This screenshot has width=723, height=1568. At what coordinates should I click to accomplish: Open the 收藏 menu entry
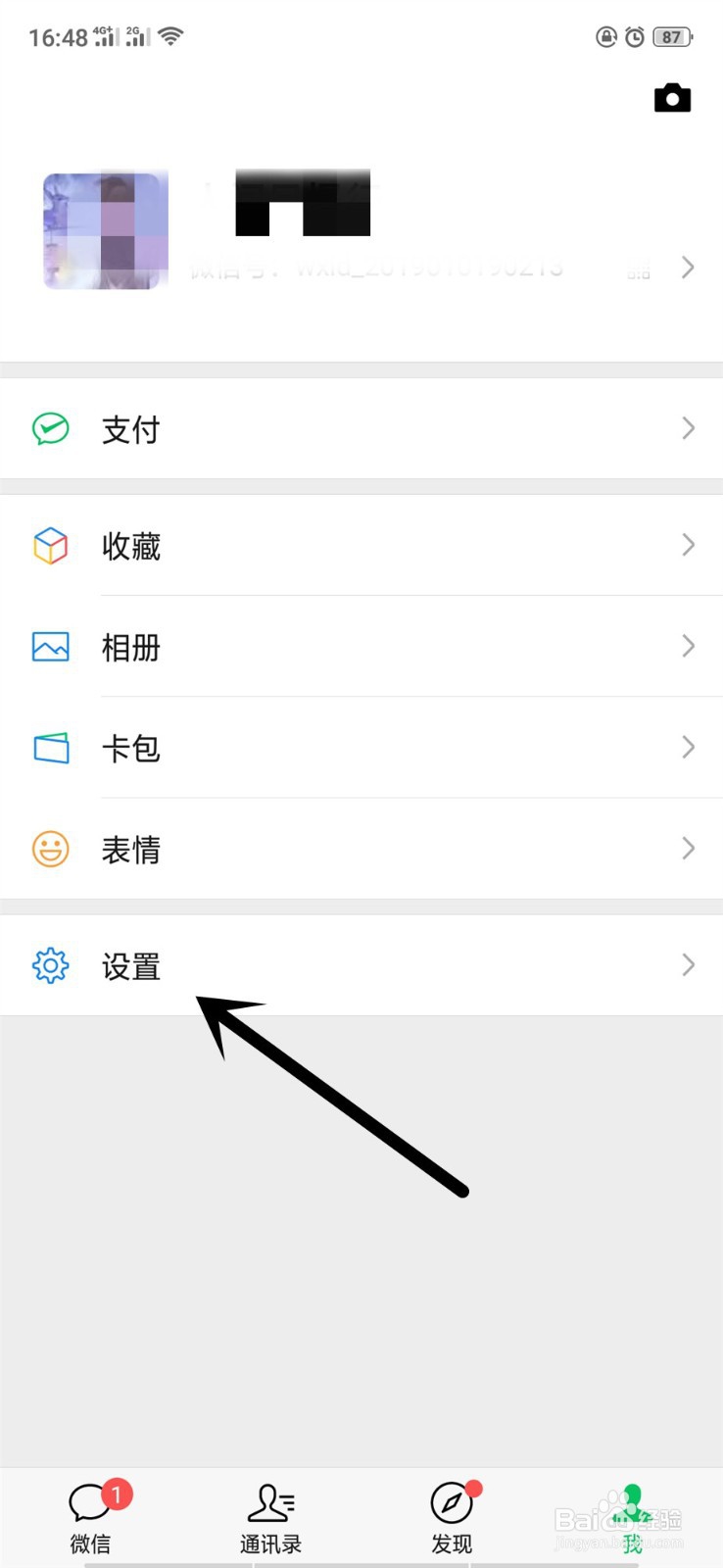click(131, 546)
